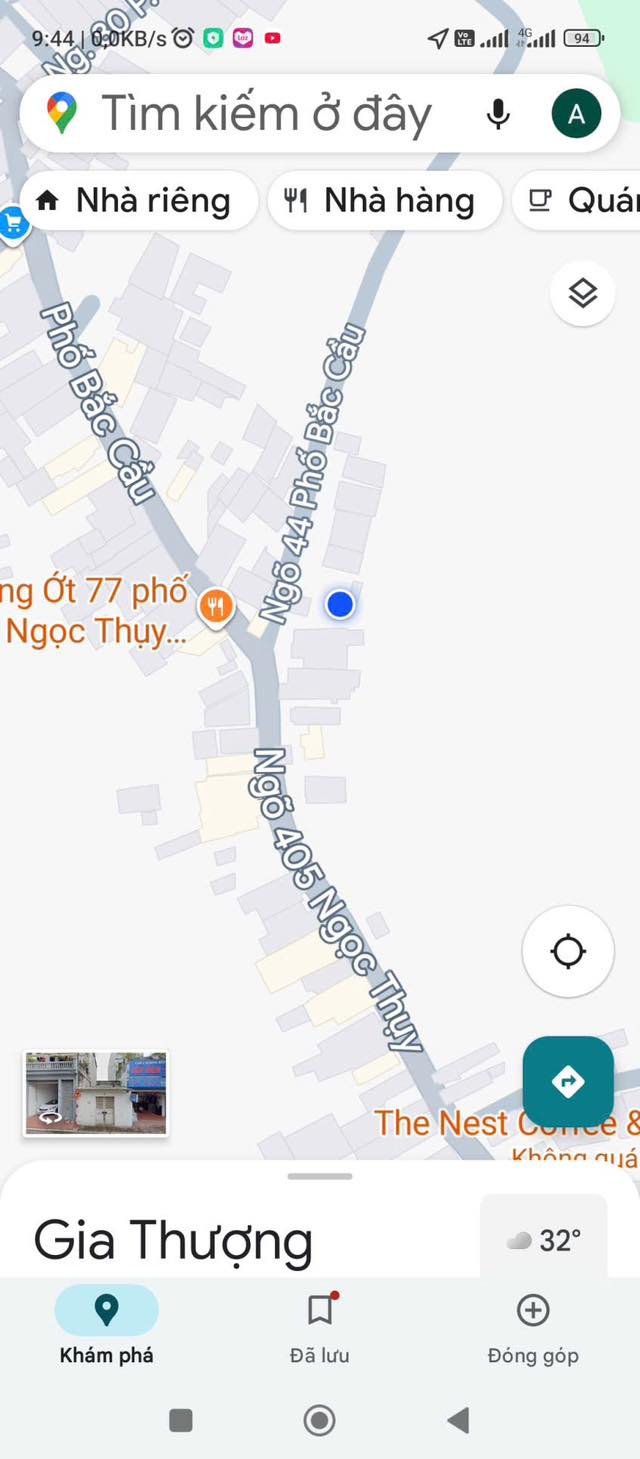Open the map layers button
The image size is (640, 1459).
pyautogui.click(x=583, y=293)
